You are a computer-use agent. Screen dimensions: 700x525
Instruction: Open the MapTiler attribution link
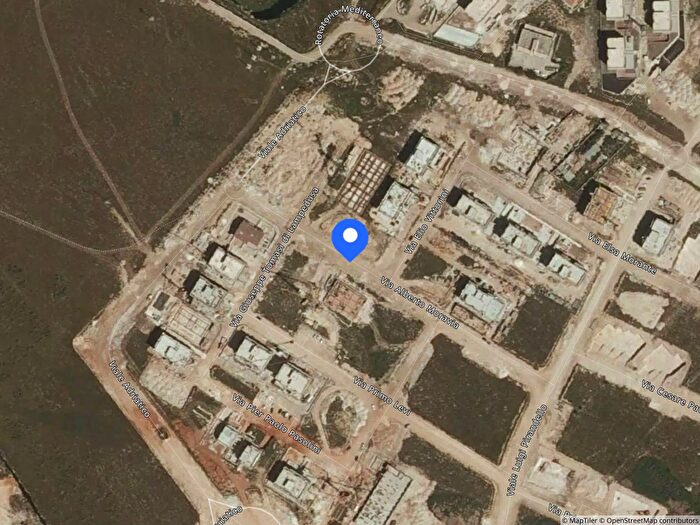(584, 519)
